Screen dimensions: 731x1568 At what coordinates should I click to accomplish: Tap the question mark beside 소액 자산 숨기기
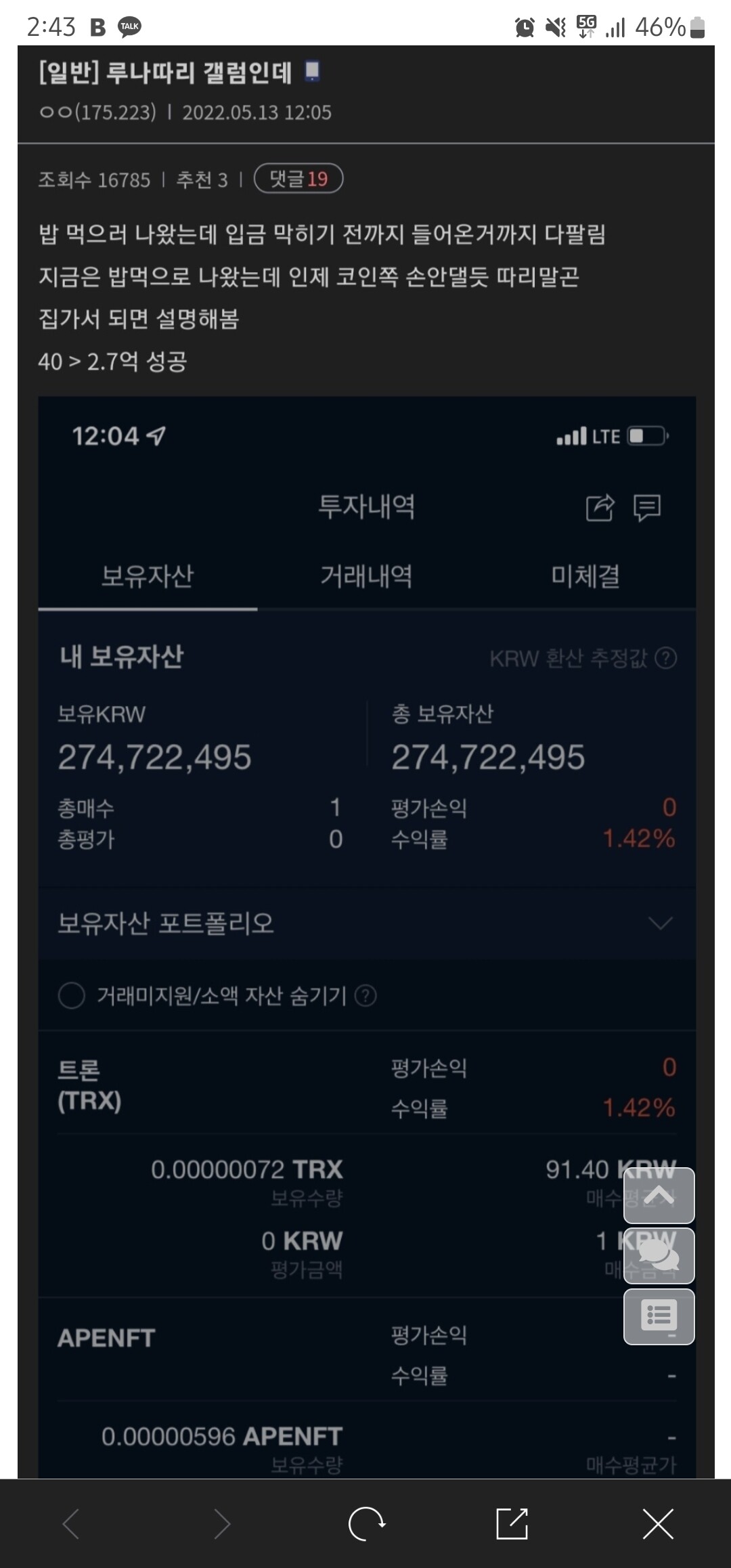[x=366, y=996]
